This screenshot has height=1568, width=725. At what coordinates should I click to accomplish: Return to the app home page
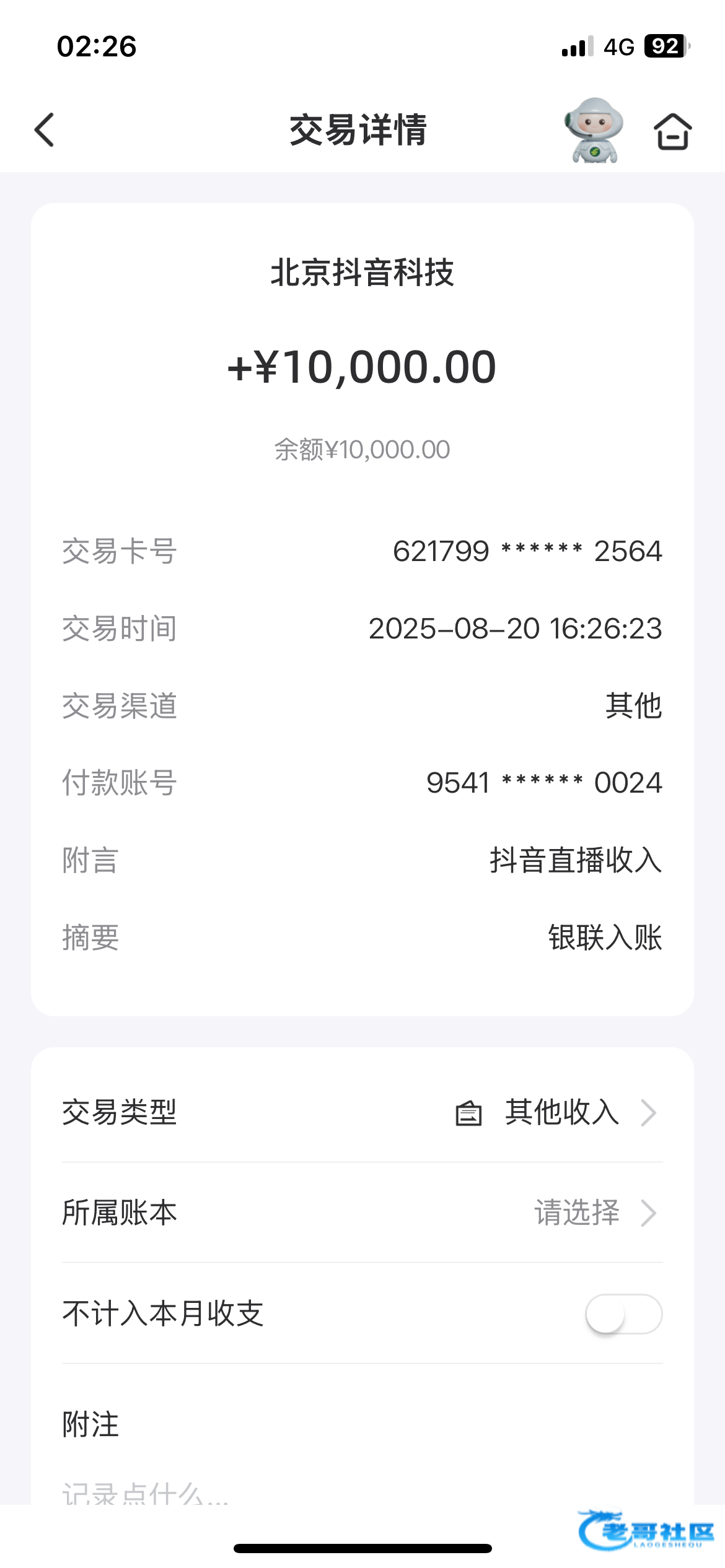[672, 131]
